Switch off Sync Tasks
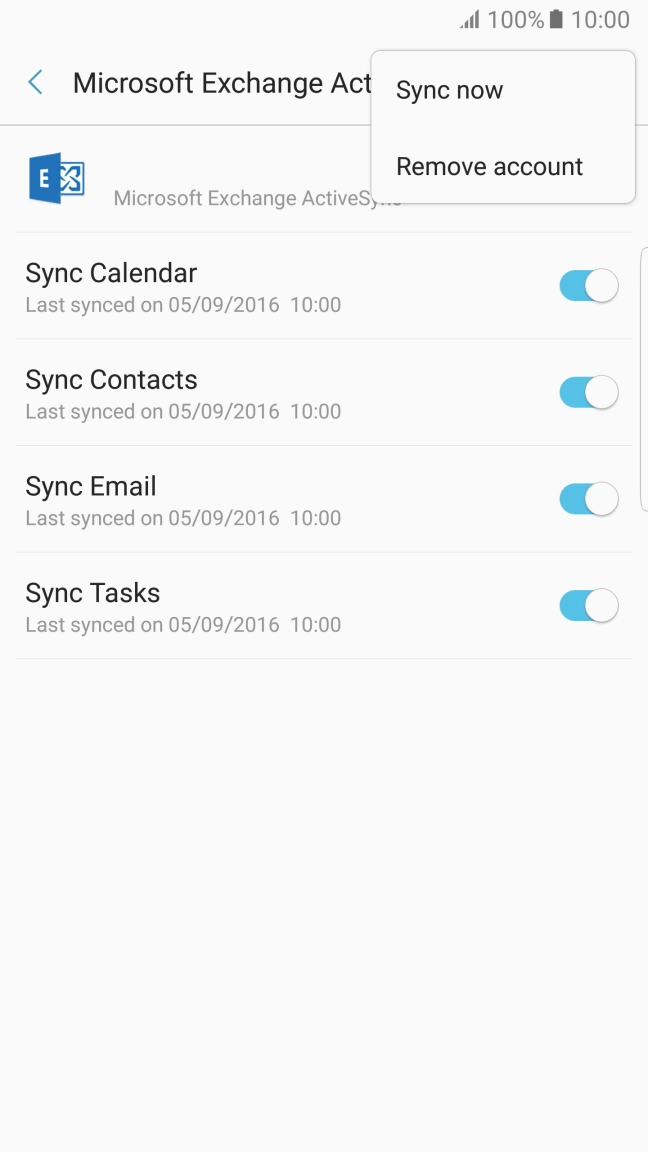This screenshot has height=1152, width=648. tap(588, 606)
